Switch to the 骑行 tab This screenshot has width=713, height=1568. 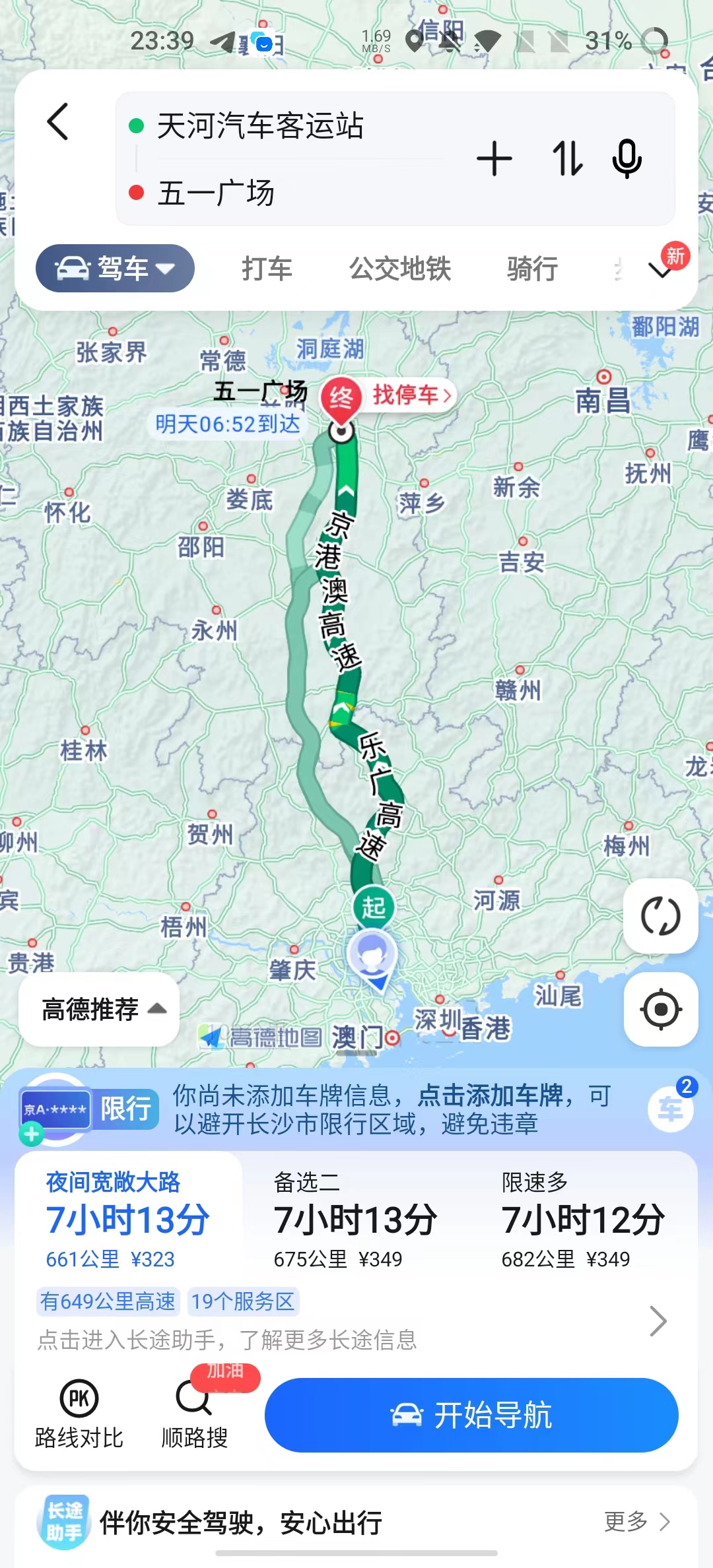(532, 269)
